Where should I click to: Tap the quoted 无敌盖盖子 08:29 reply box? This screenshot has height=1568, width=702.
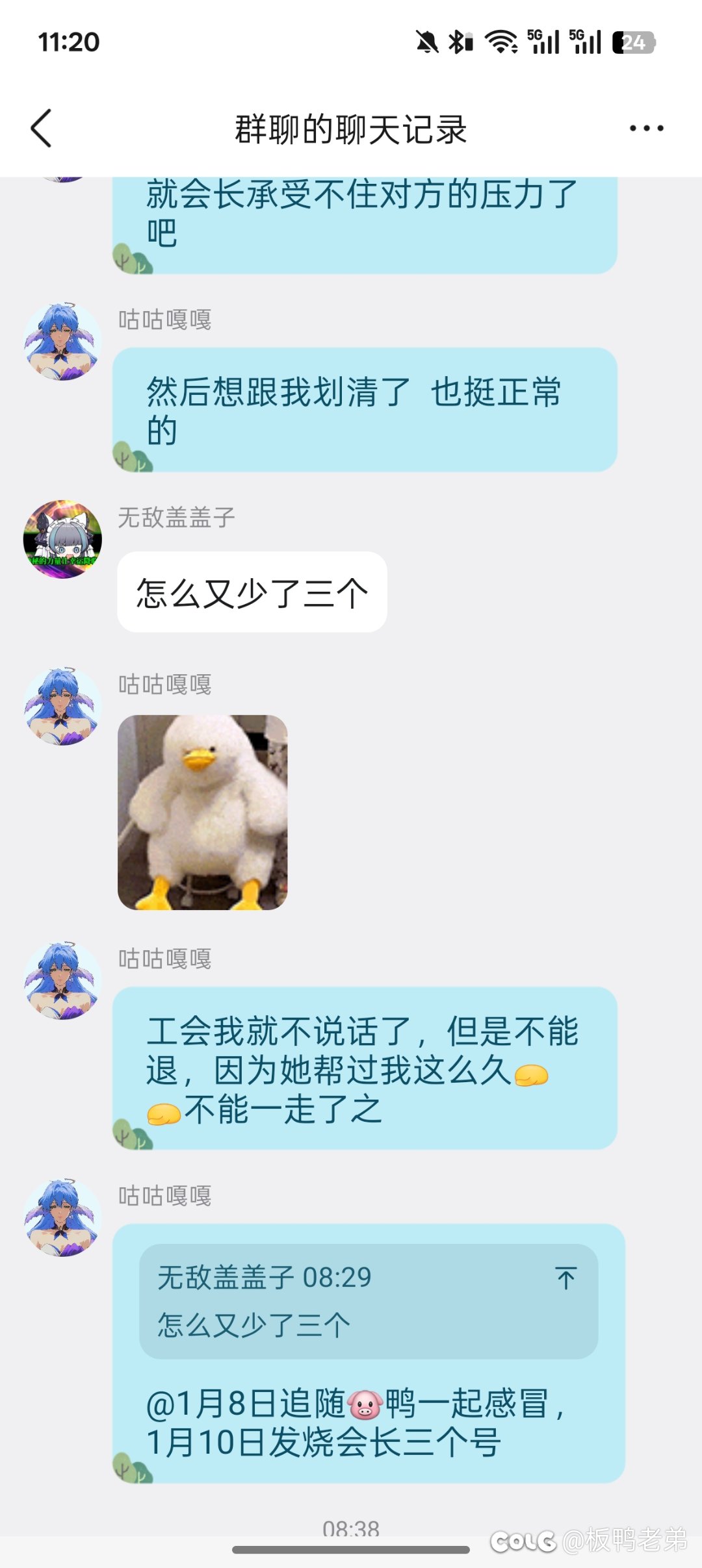pos(351,1301)
